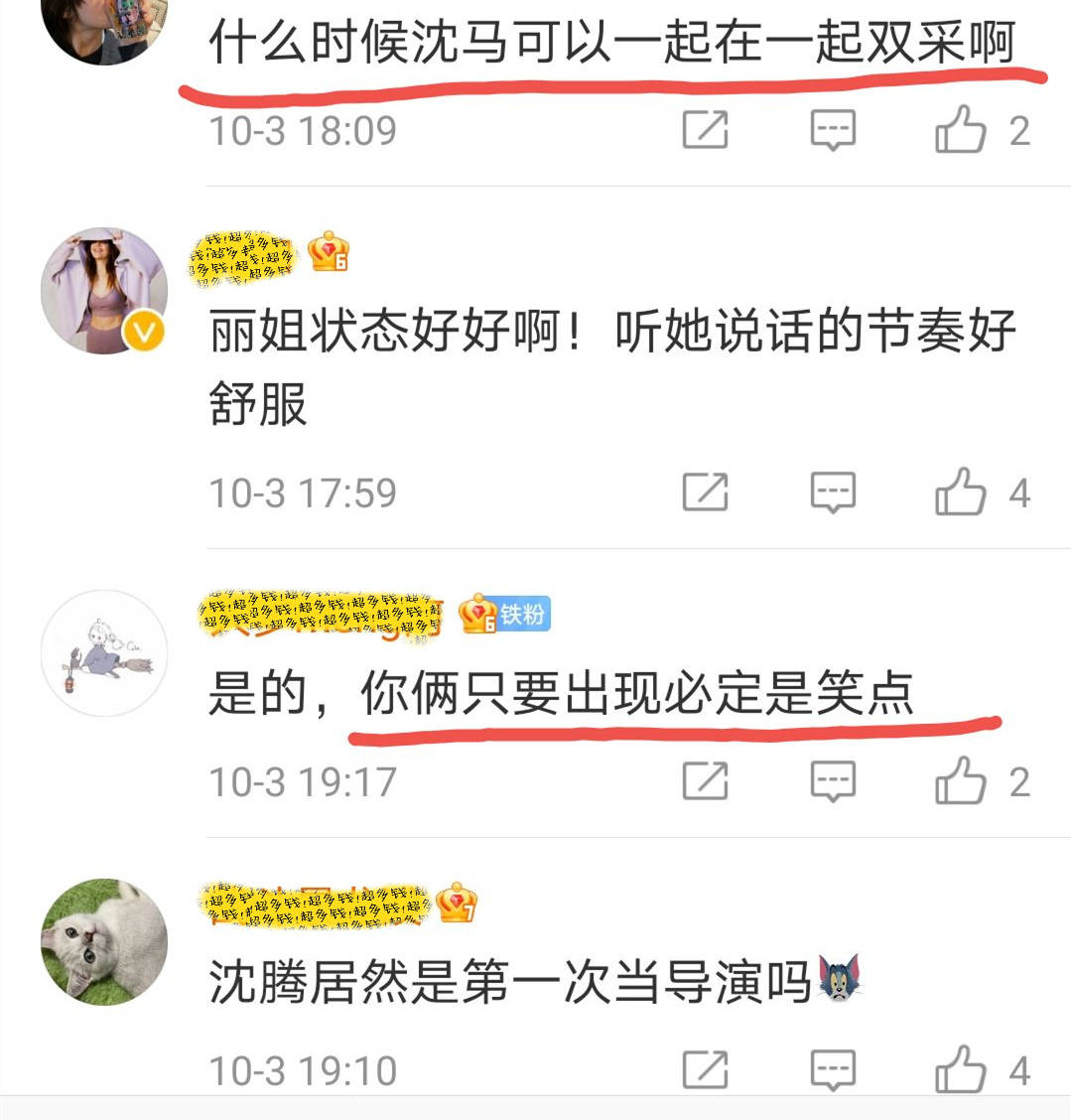Open profile of the cat avatar commenter
The width and height of the screenshot is (1071, 1120).
tap(103, 941)
